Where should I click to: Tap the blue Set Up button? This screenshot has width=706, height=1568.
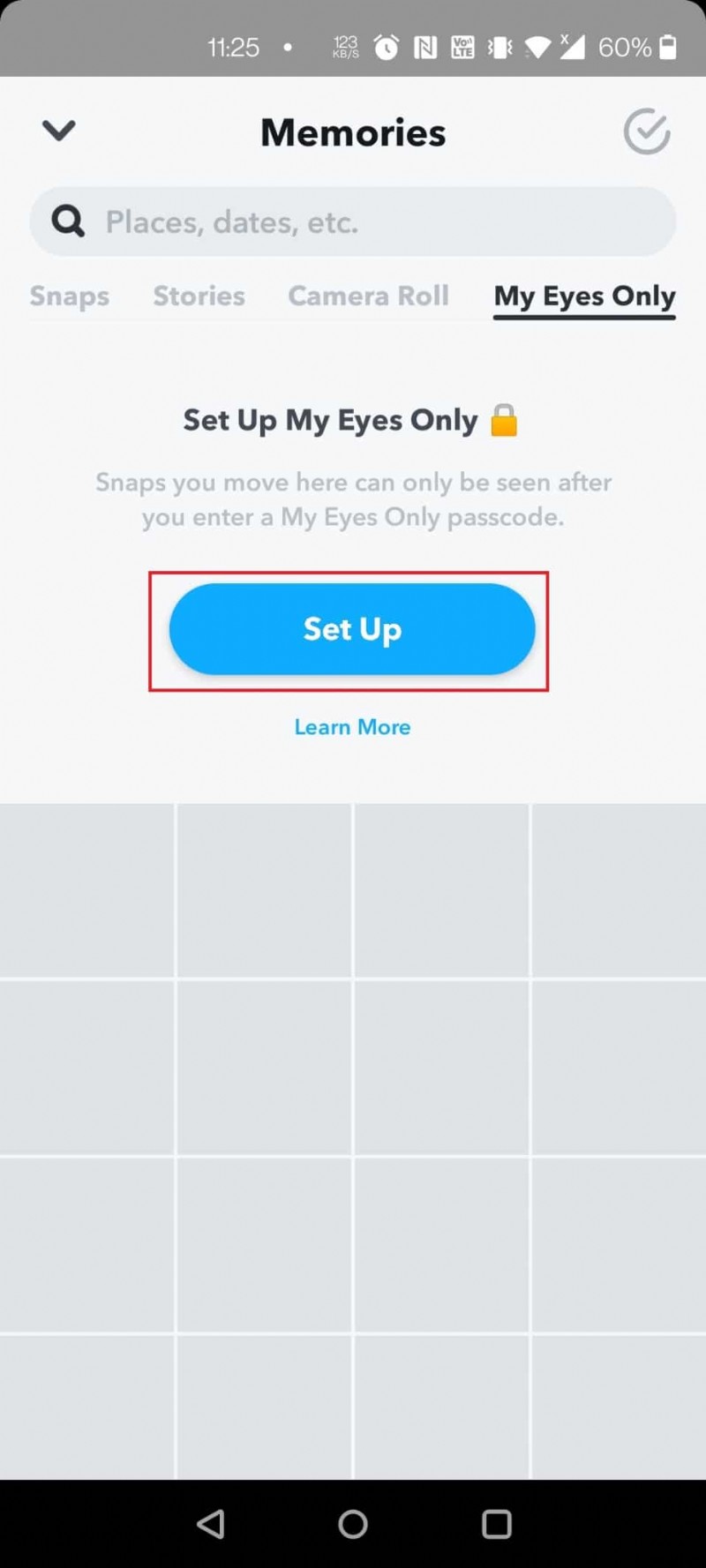352,629
